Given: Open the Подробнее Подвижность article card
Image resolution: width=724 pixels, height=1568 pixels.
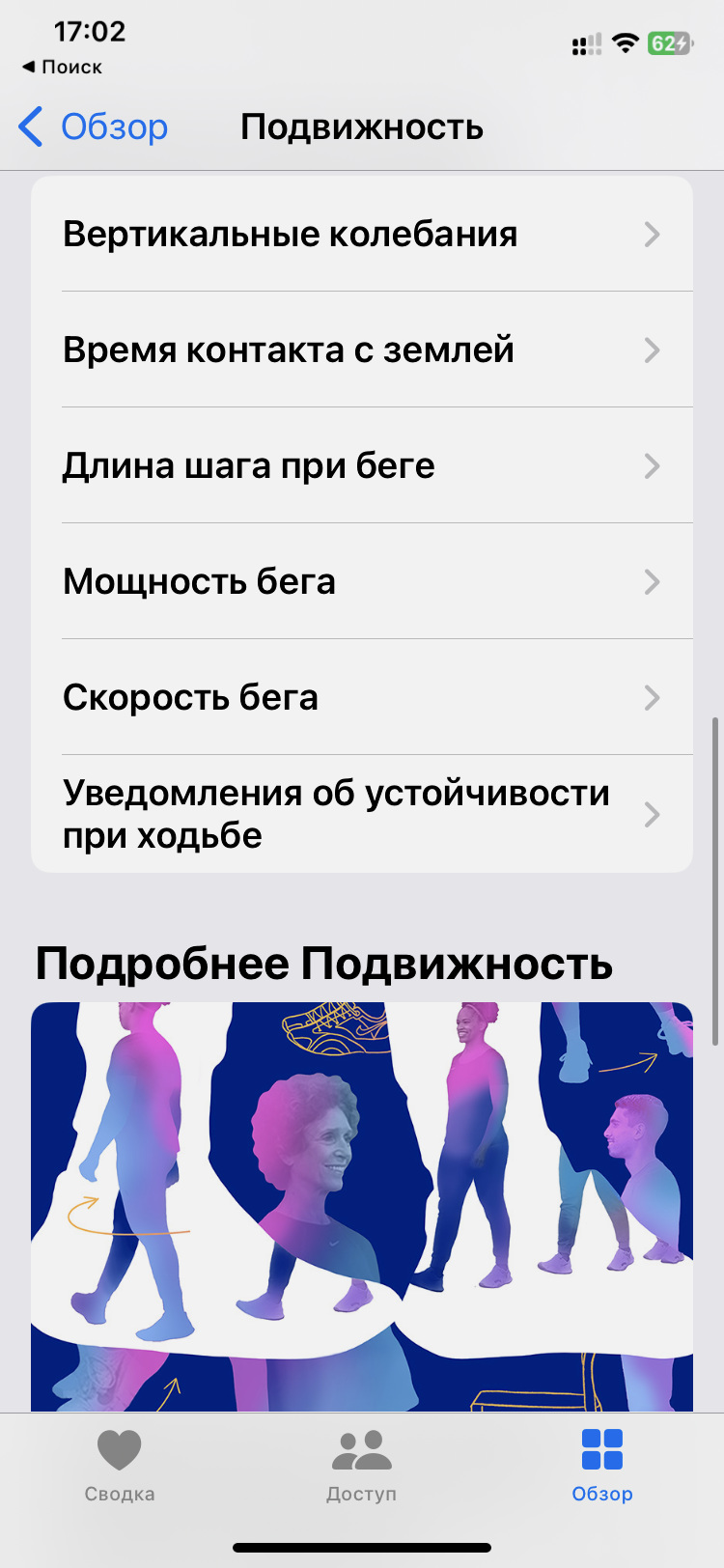Looking at the screenshot, I should (362, 1207).
